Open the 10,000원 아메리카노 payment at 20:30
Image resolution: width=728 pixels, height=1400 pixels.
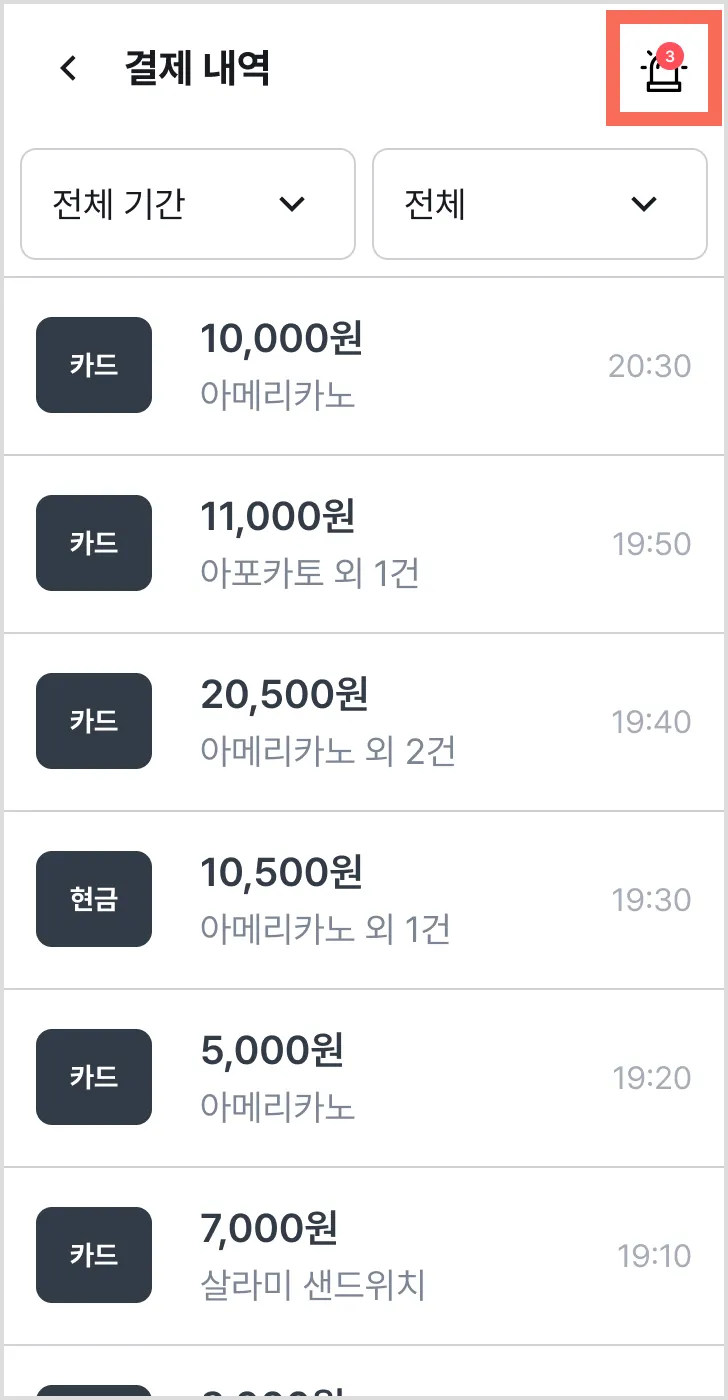point(364,366)
